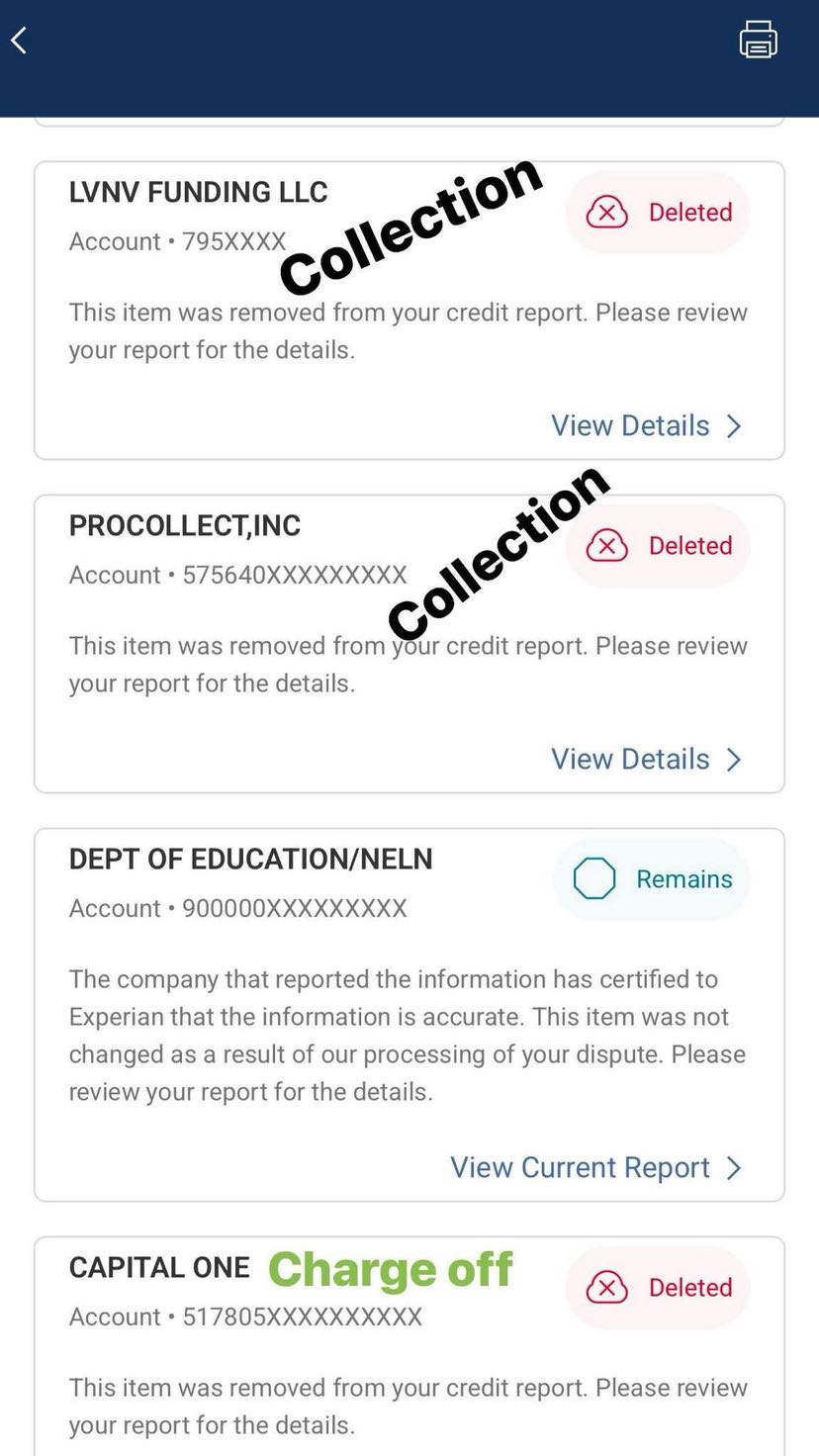
Task: View Details for LVNV FUNDING LLC
Action: point(645,425)
